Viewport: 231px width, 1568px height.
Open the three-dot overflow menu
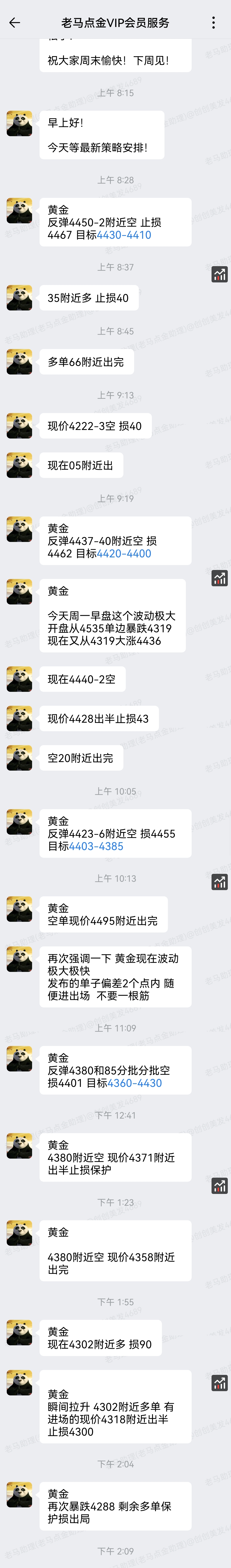[213, 22]
